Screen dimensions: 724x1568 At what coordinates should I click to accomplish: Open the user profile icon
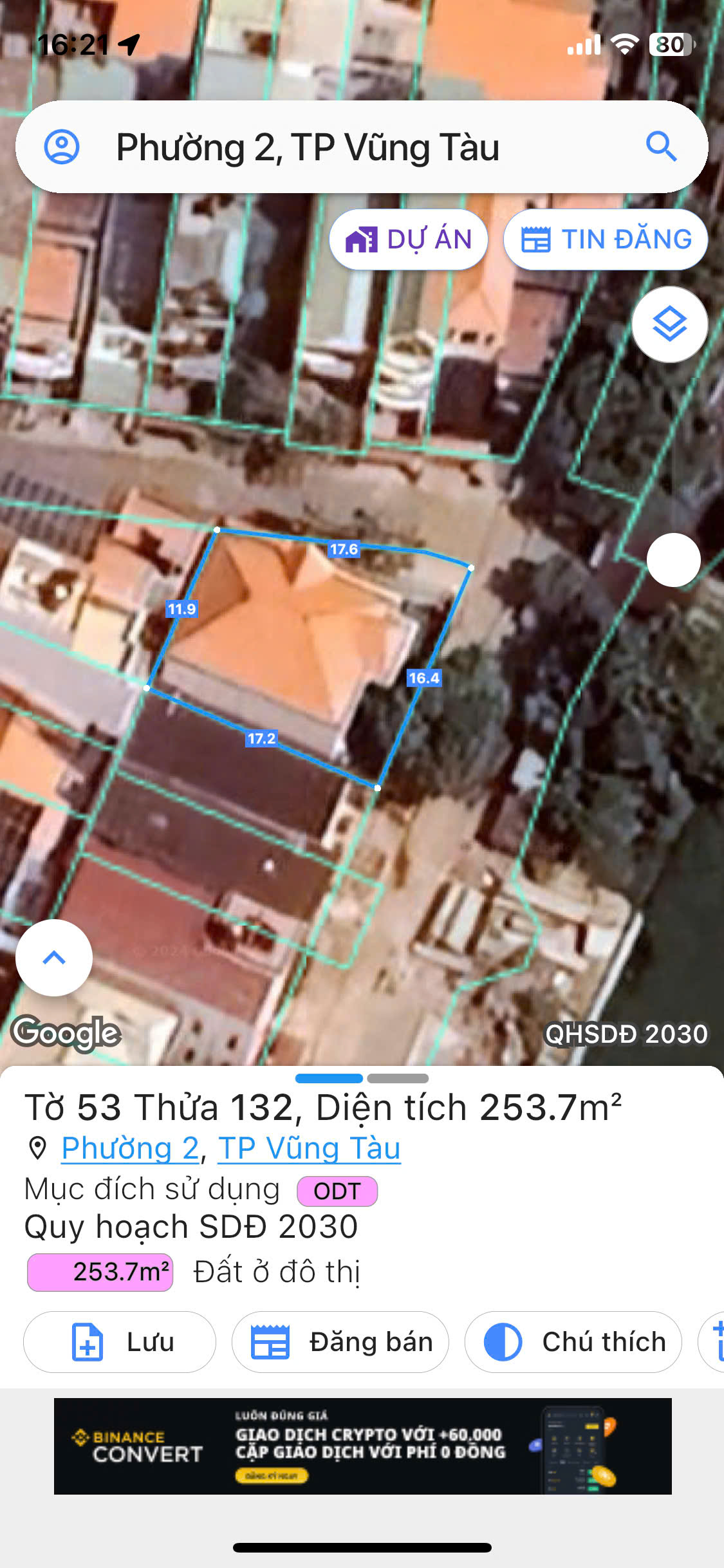[62, 147]
